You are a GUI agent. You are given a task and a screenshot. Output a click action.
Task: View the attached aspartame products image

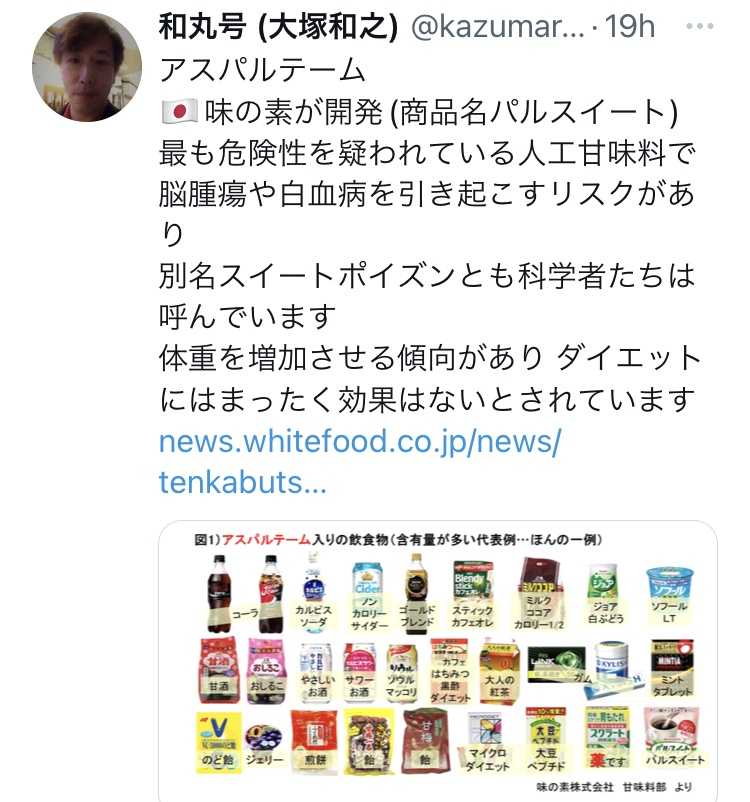[438, 660]
